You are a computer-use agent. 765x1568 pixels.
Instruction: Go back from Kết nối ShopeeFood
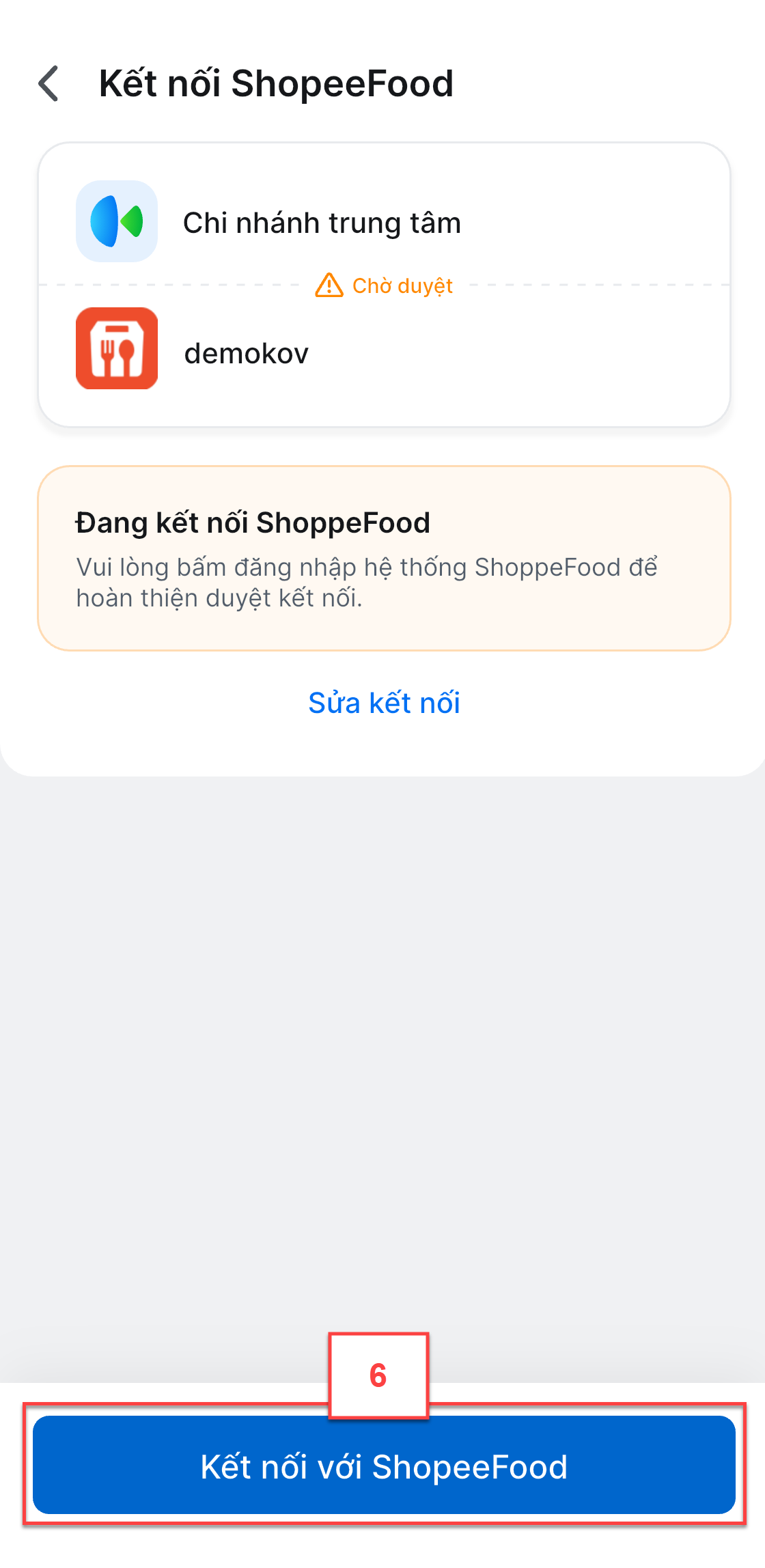click(x=48, y=84)
